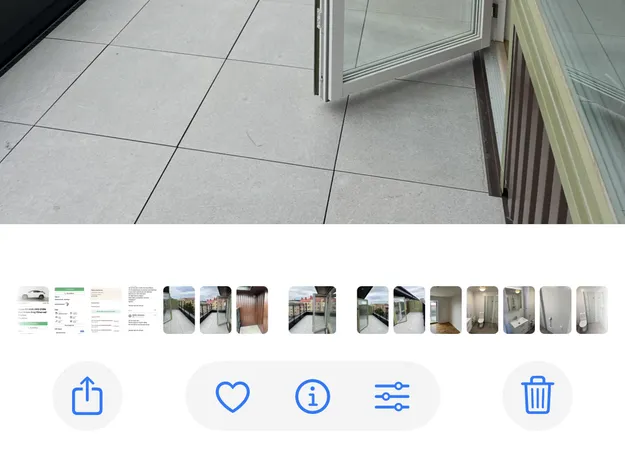625x460 pixels.
Task: Select the brown wooden door thumbnail
Action: click(x=252, y=310)
